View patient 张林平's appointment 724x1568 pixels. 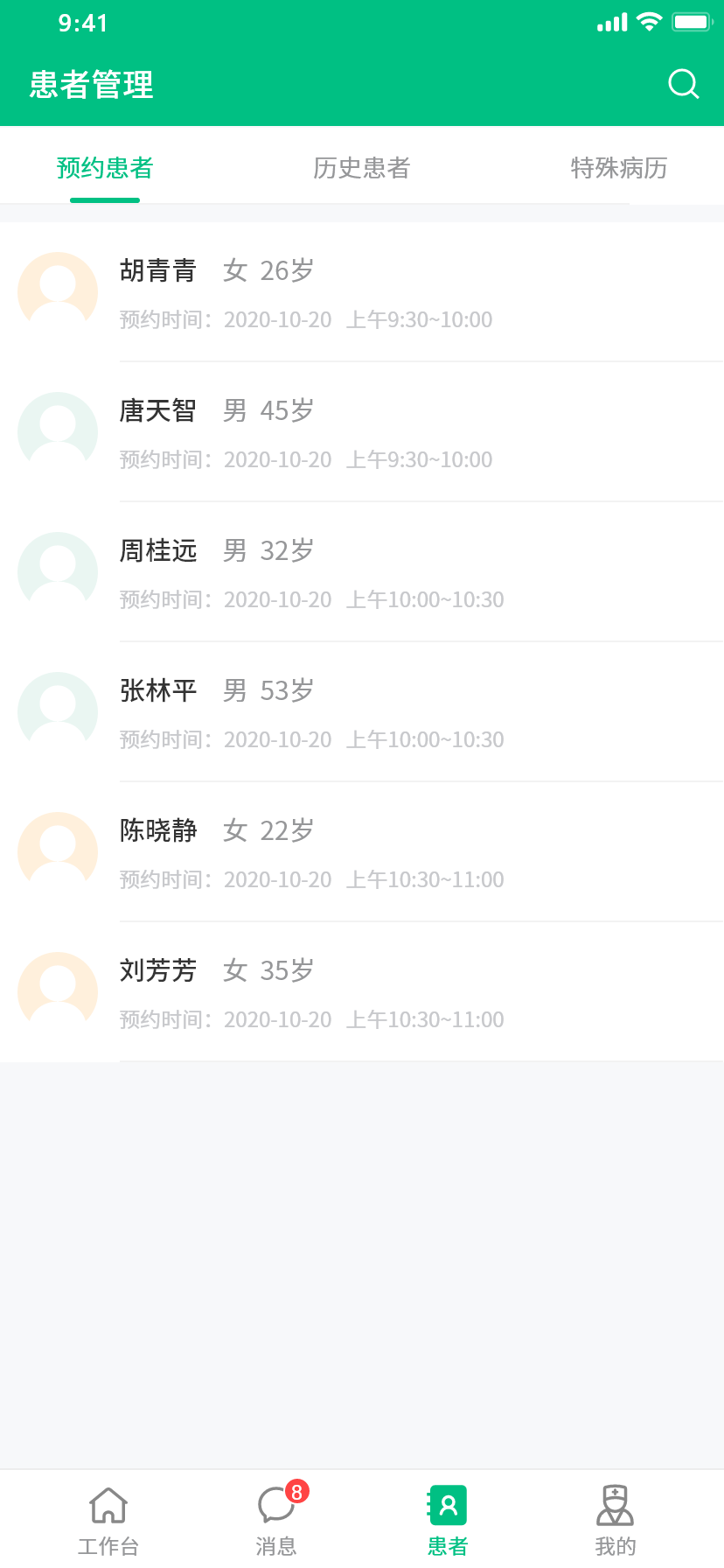tap(362, 712)
